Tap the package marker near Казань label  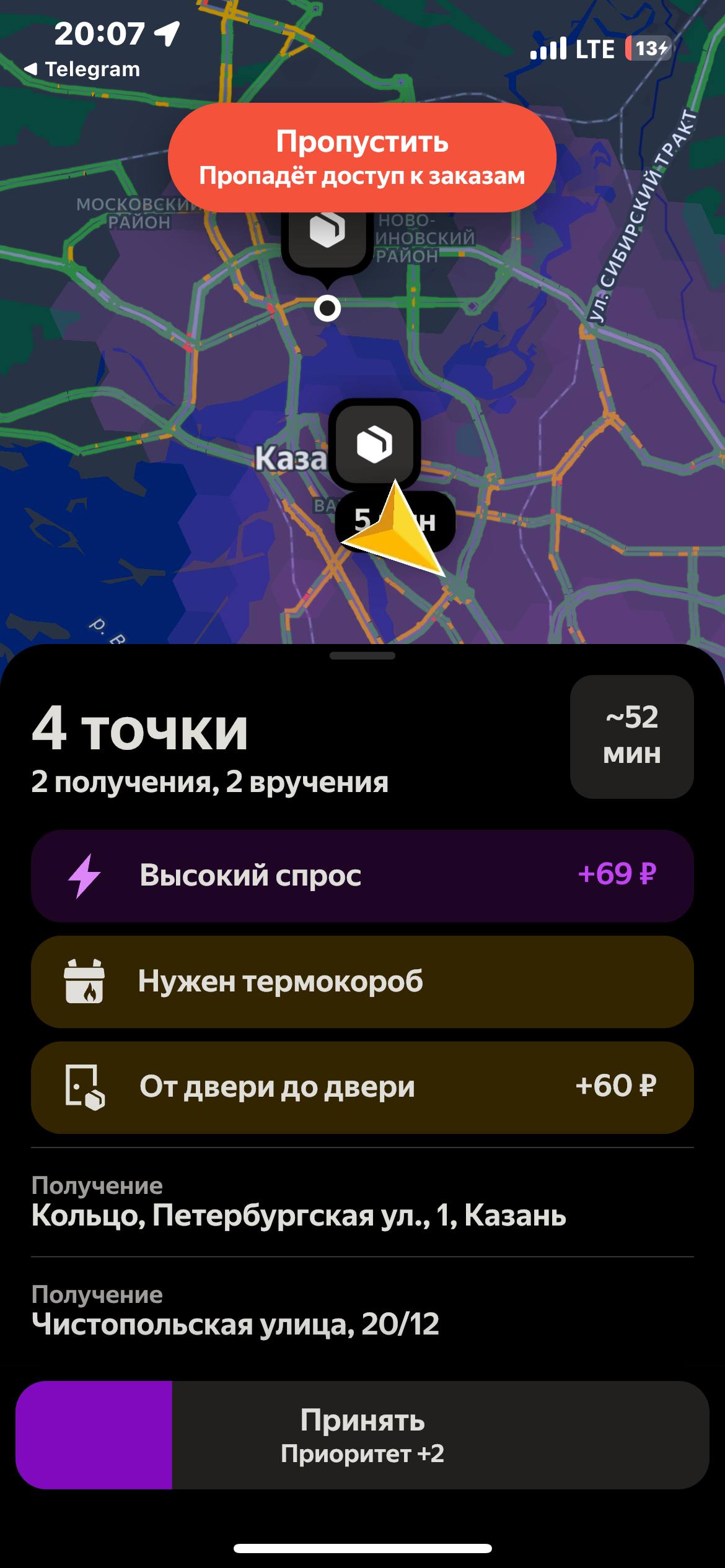point(374,444)
